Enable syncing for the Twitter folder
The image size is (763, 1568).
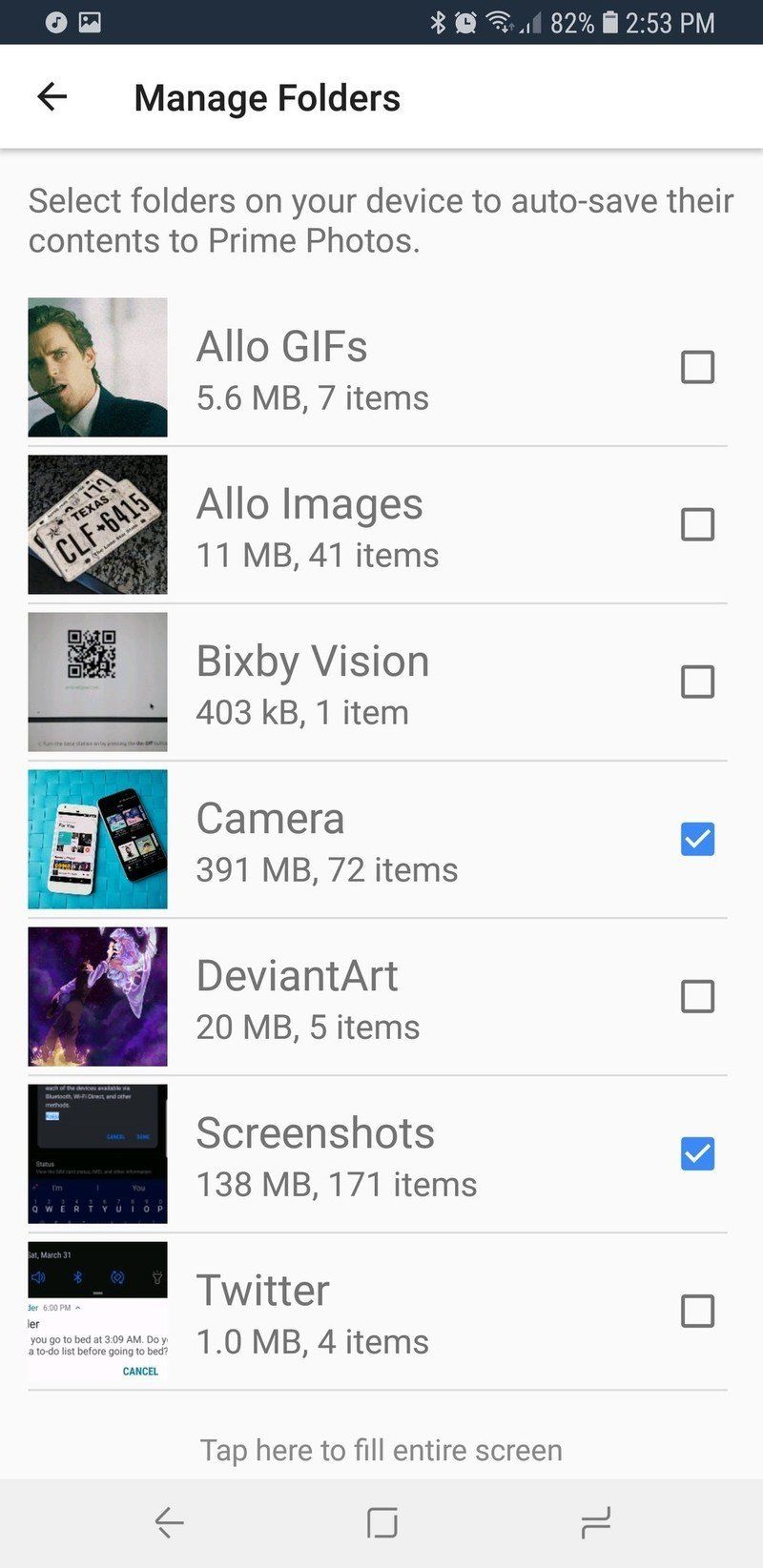[697, 1310]
